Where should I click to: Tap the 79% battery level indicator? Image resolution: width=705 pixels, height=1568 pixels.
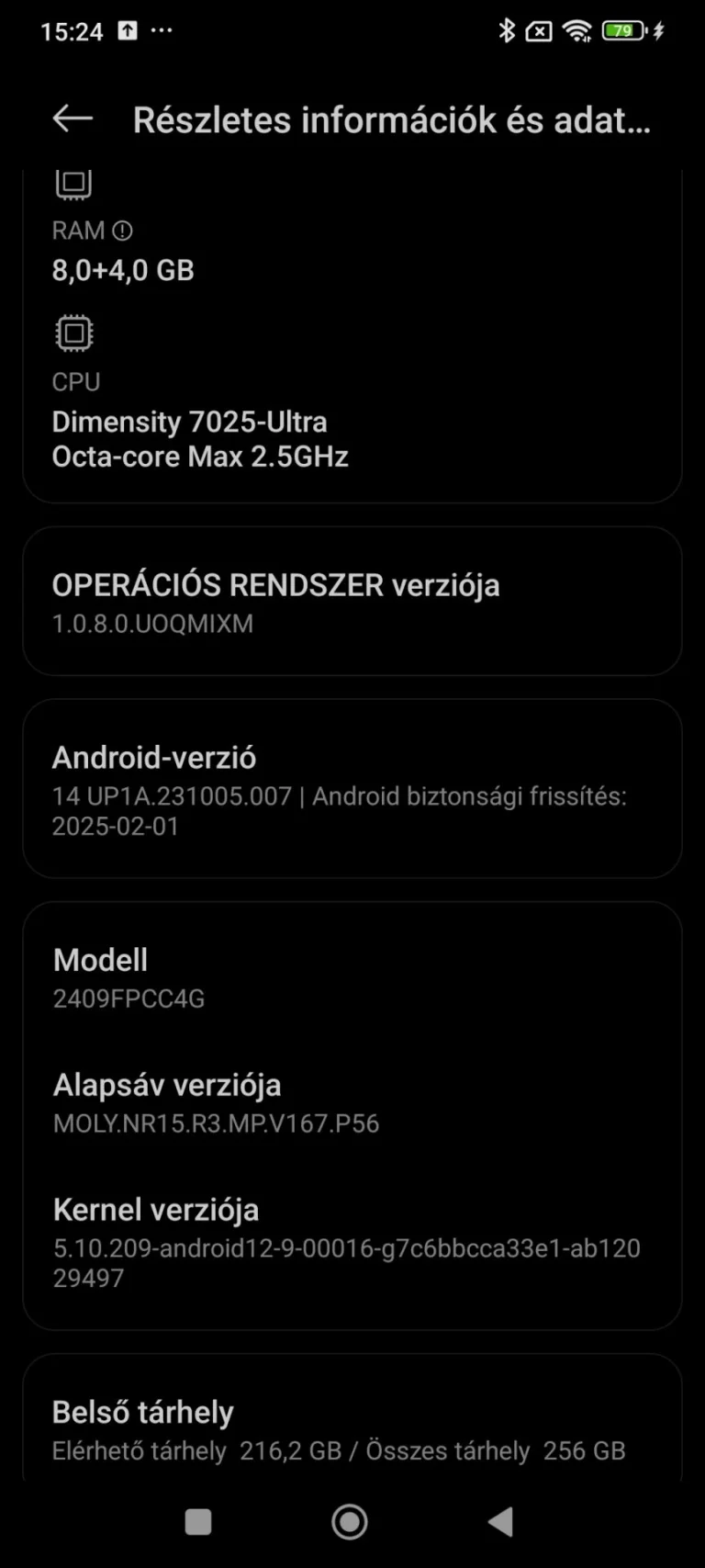click(x=623, y=30)
